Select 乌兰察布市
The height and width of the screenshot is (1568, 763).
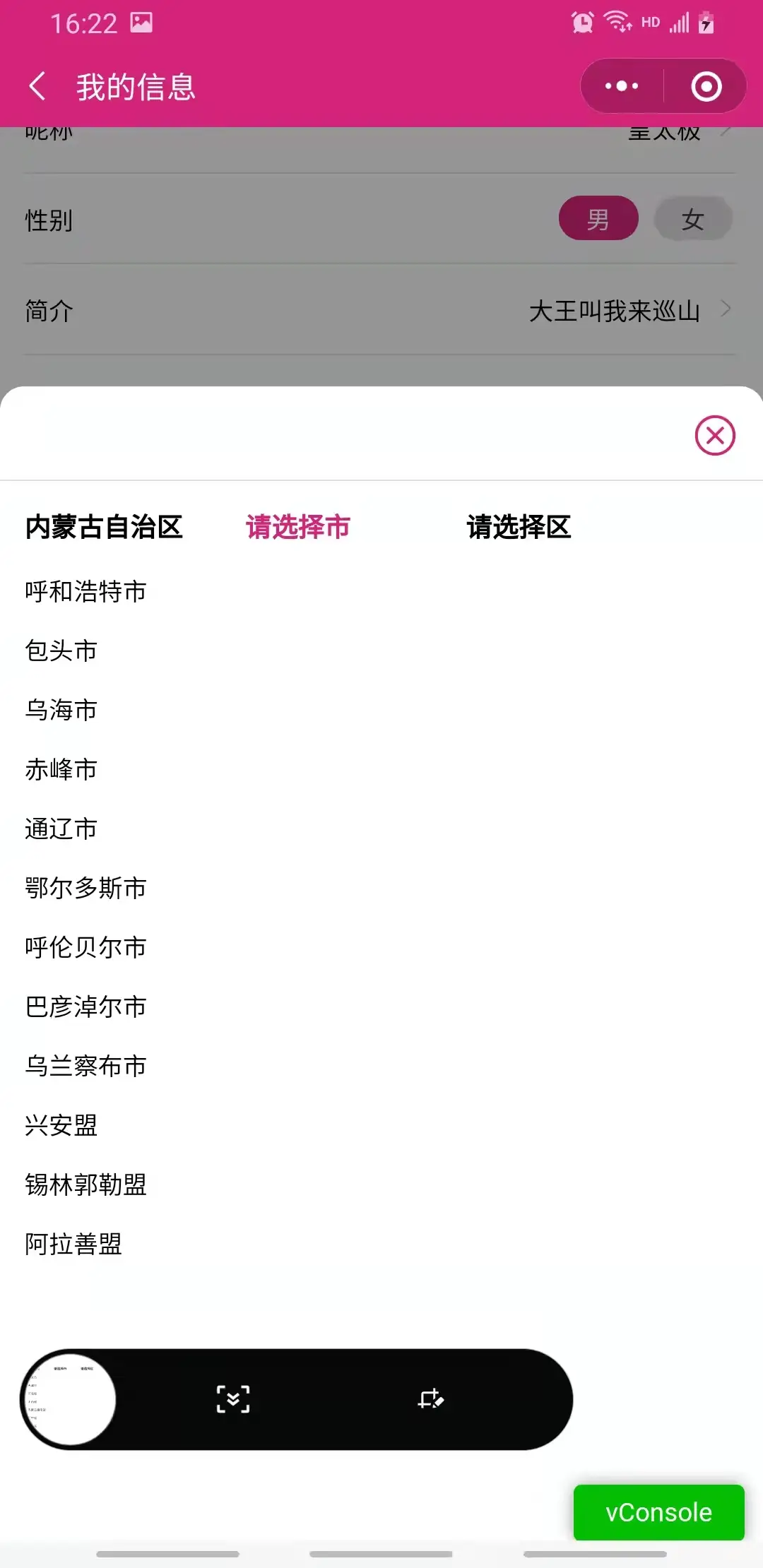click(85, 1066)
